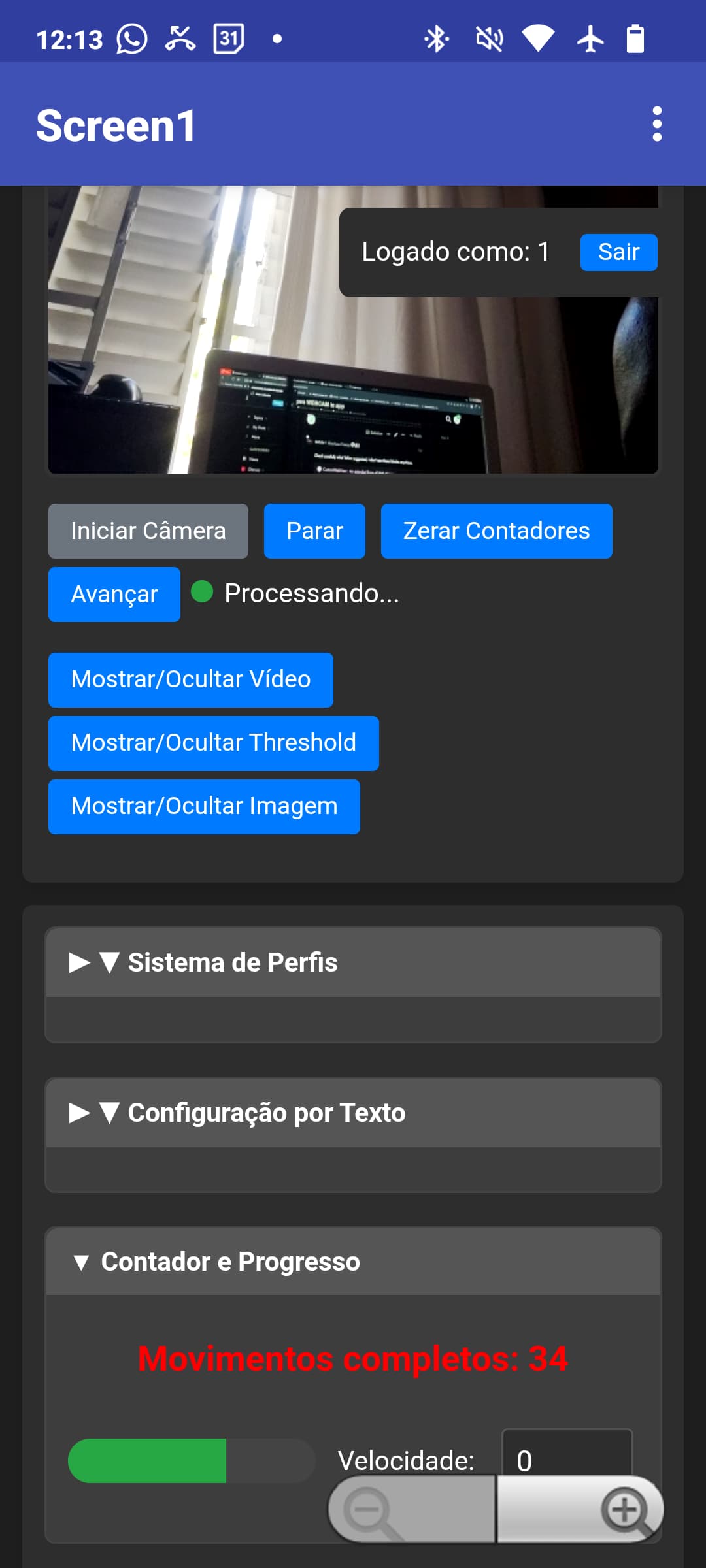
Task: Toggle Mostrar/Ocultar Threshold
Action: pos(213,743)
